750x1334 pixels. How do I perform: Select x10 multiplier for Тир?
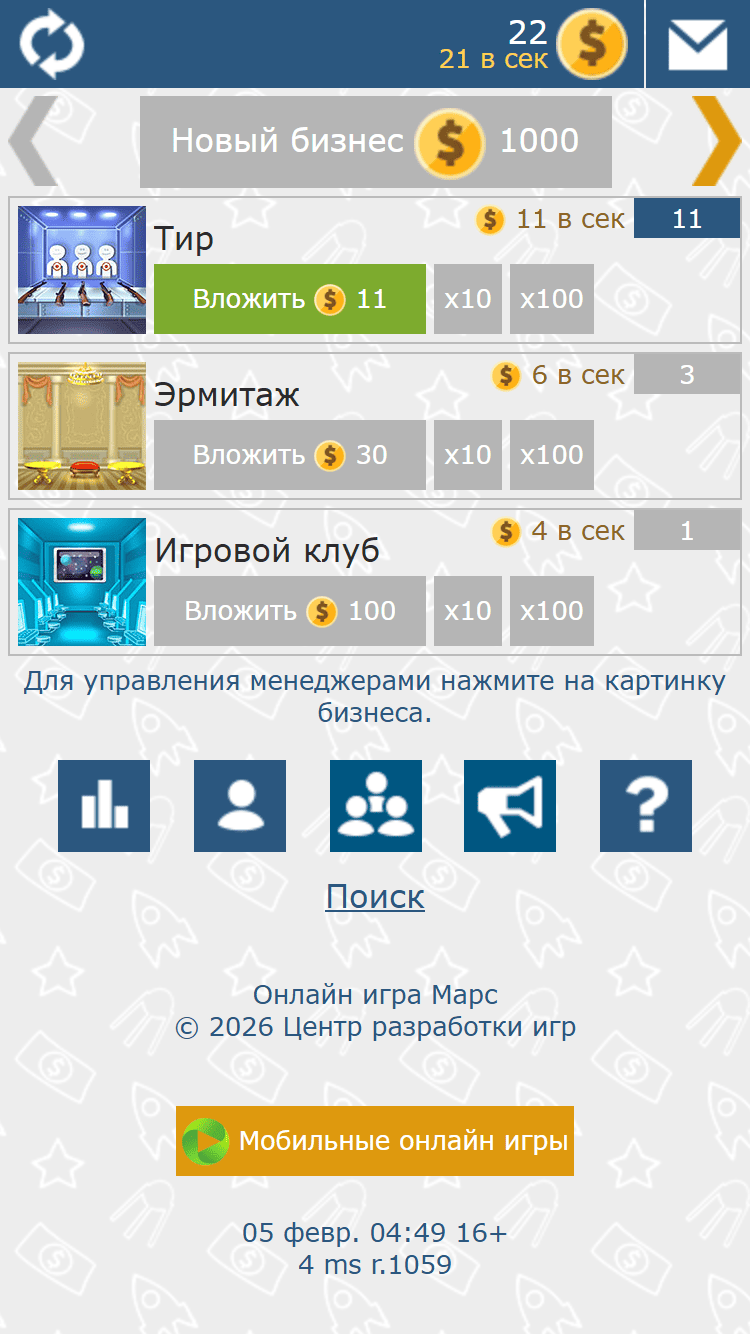[467, 299]
